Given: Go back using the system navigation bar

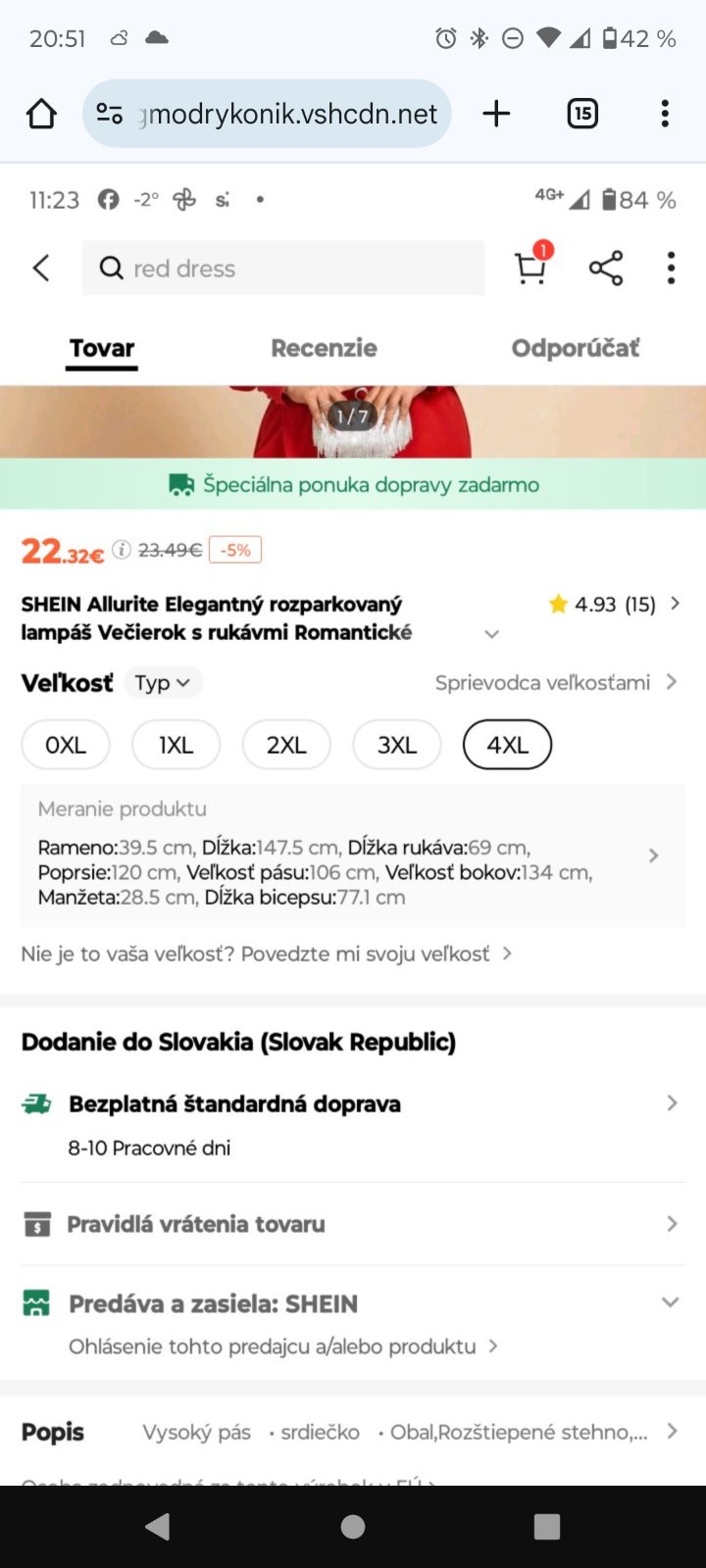Looking at the screenshot, I should coord(158,1526).
